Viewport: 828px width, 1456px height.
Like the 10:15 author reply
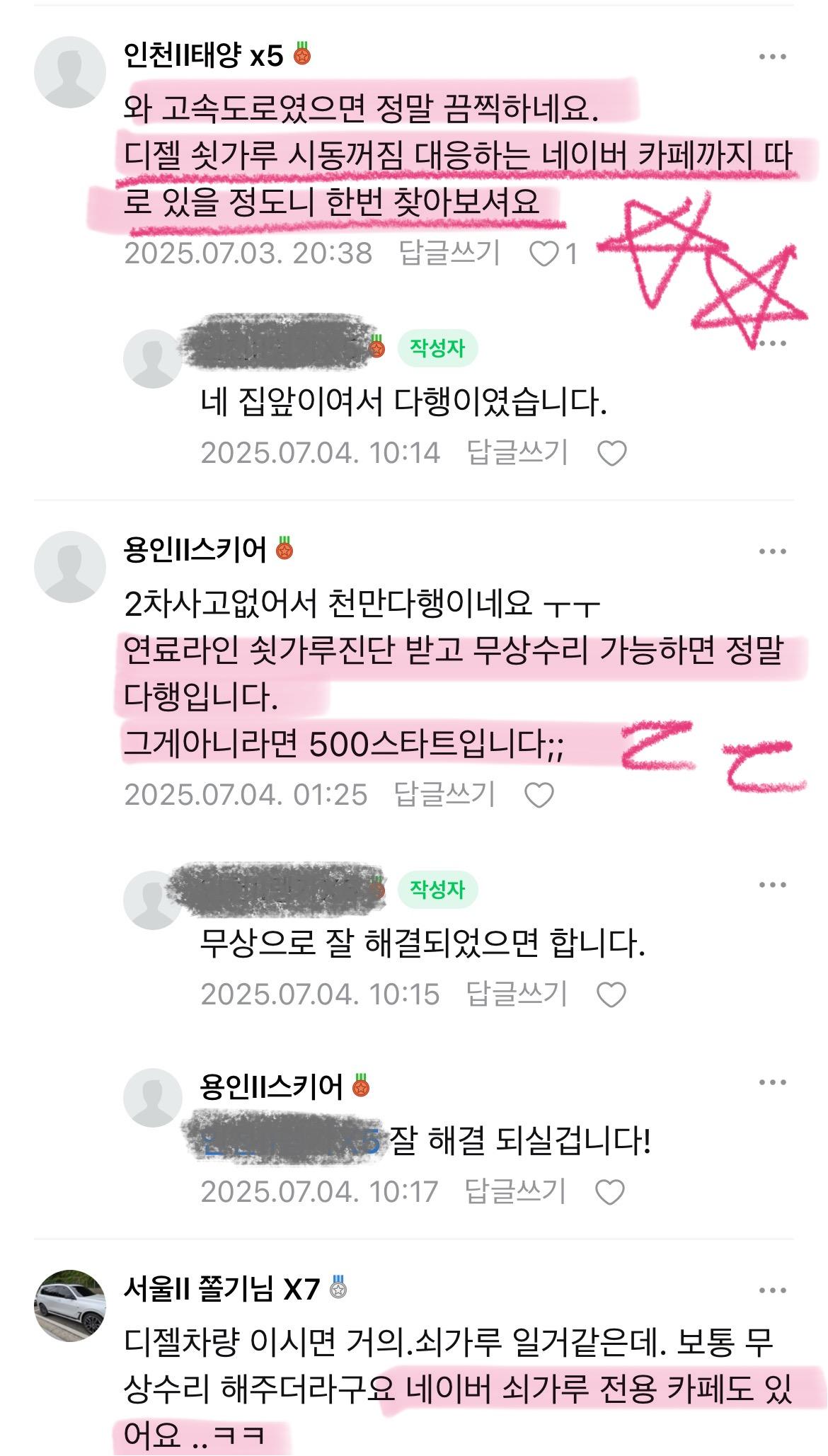pyautogui.click(x=611, y=995)
